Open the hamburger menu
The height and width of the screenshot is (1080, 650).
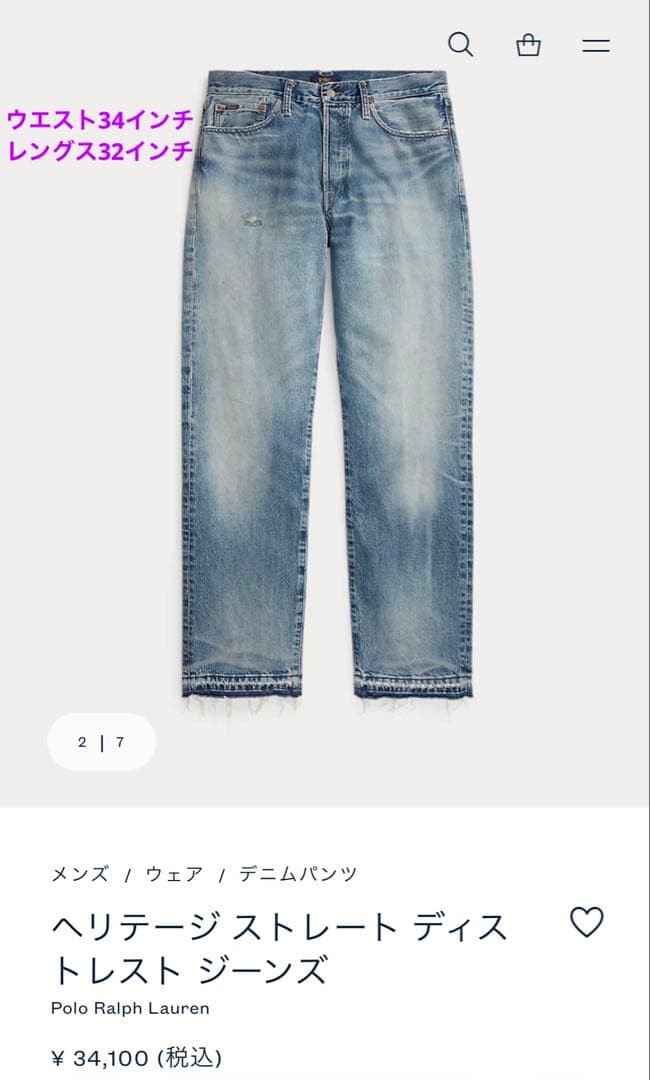[596, 45]
